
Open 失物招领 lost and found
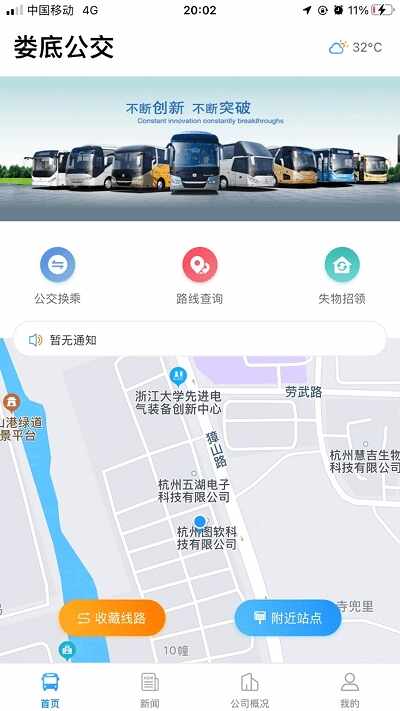(342, 276)
